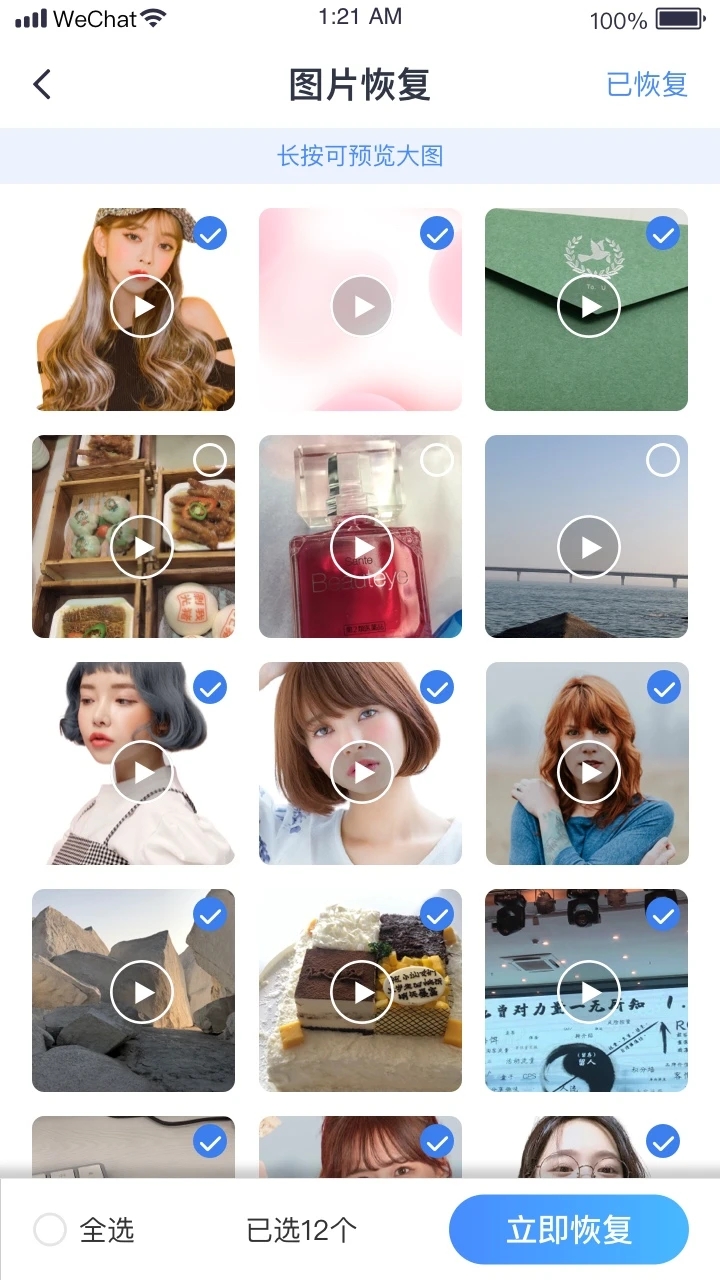This screenshot has height=1280, width=720.
Task: Deselect the blonde beret girl video checkmark
Action: tap(210, 233)
